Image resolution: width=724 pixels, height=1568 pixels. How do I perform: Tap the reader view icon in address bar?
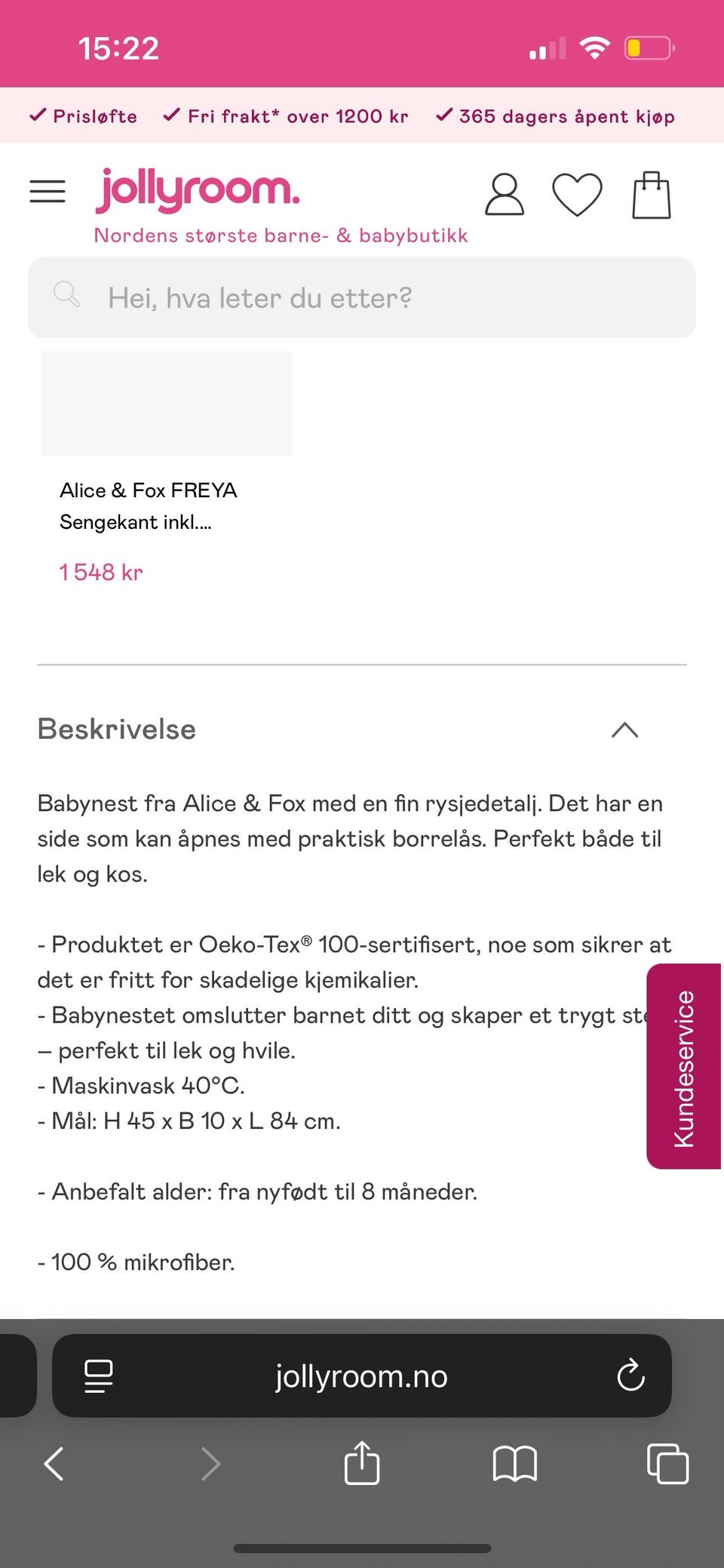[98, 1375]
